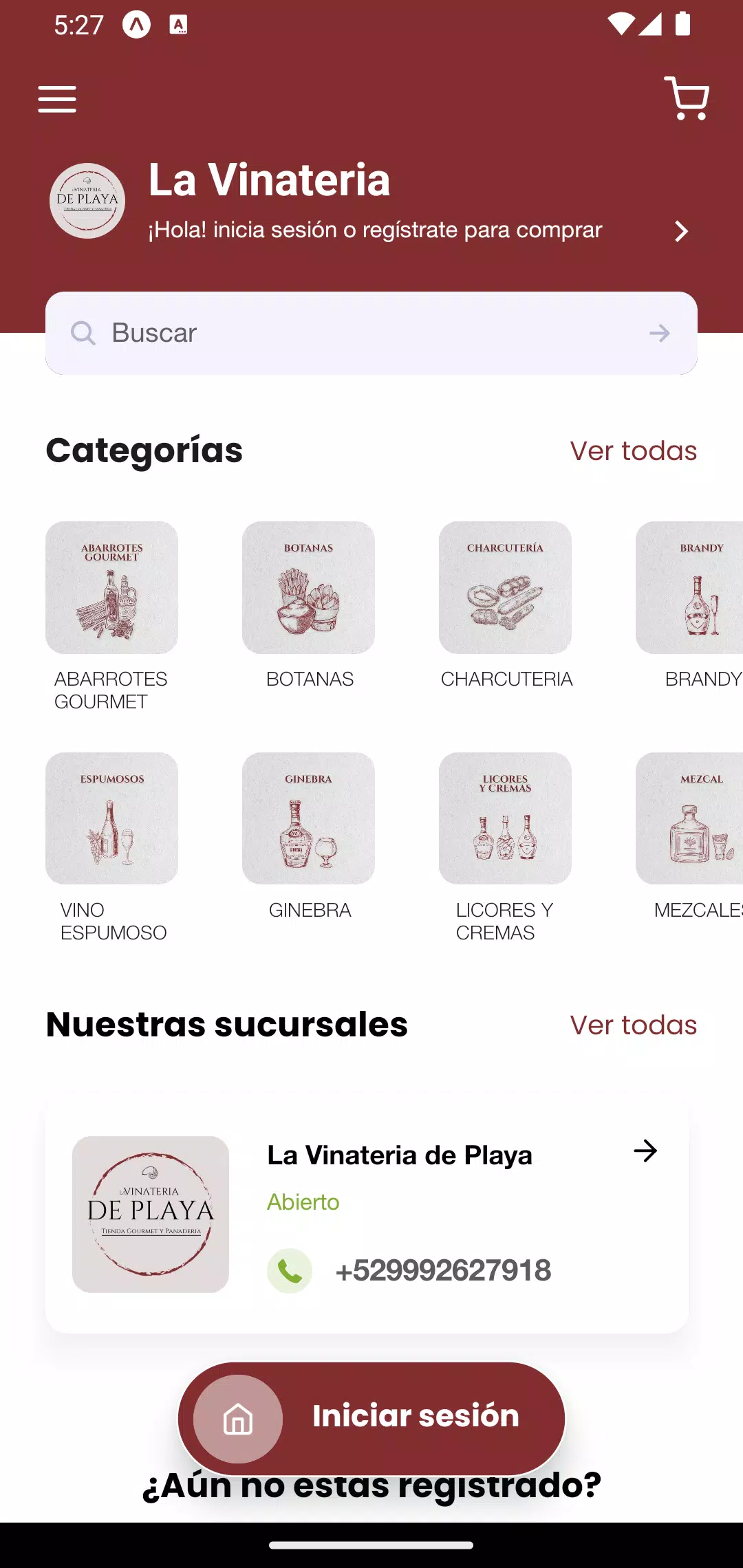Image resolution: width=743 pixels, height=1568 pixels.
Task: Open the login or register prompt chevron
Action: (x=681, y=231)
